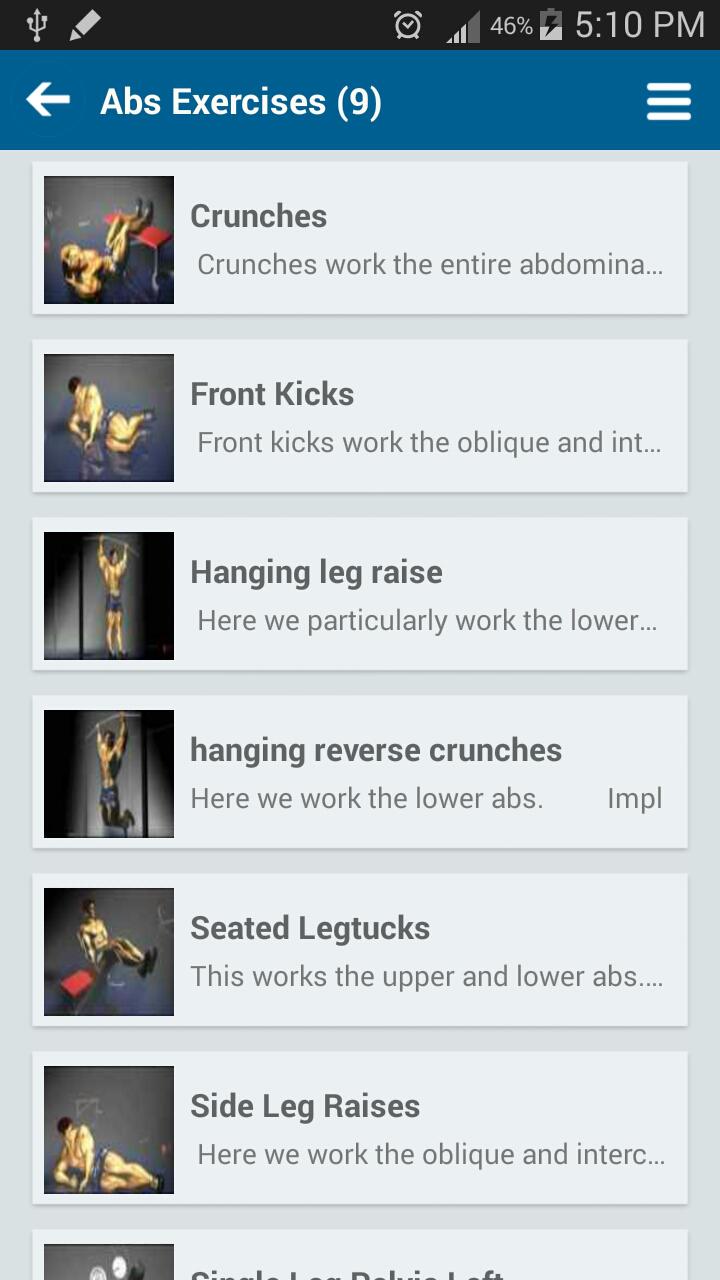Select the Hanging leg raise entry
This screenshot has width=720, height=1280.
click(x=360, y=594)
